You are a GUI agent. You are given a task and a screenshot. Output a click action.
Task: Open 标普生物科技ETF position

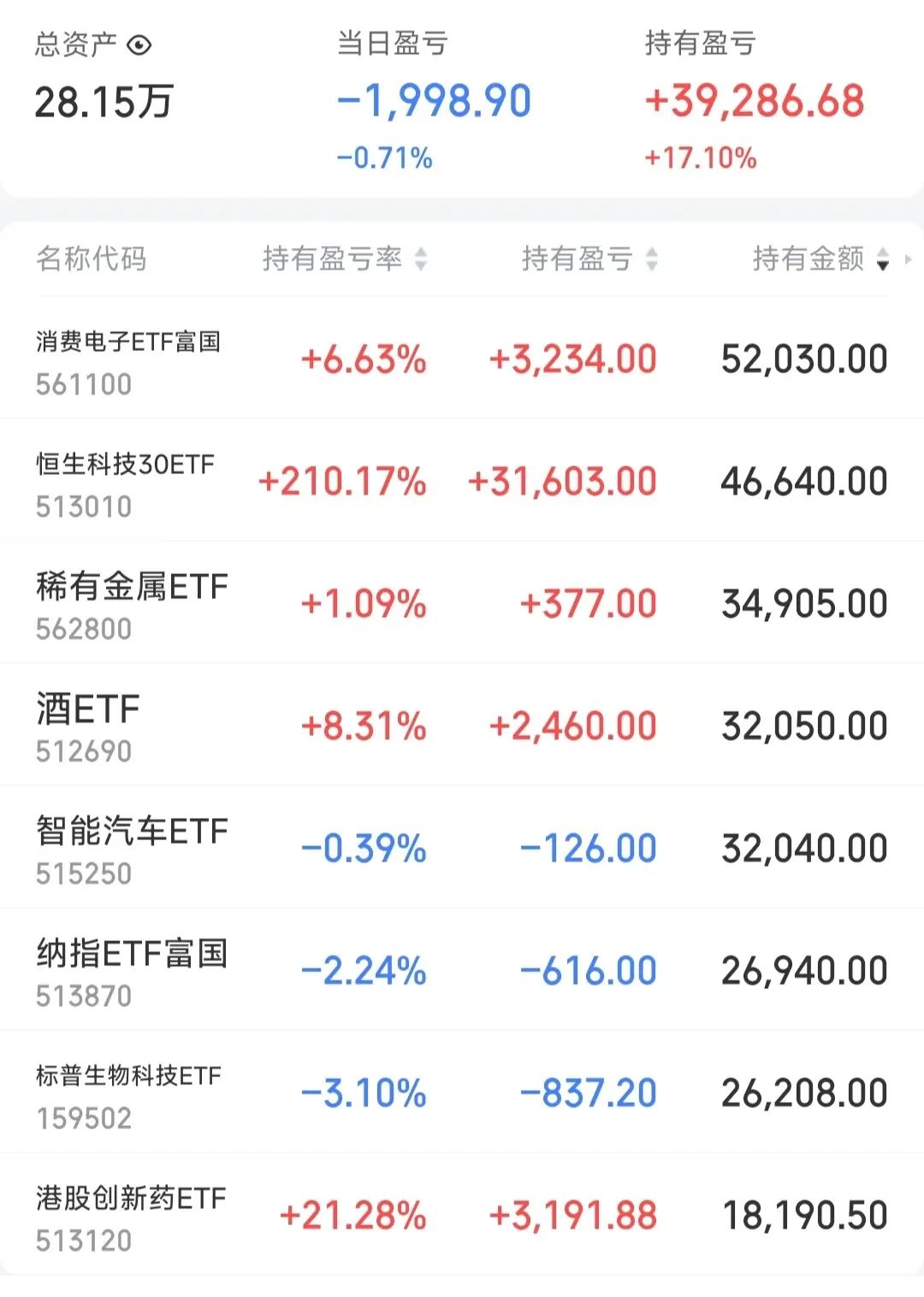[462, 1093]
